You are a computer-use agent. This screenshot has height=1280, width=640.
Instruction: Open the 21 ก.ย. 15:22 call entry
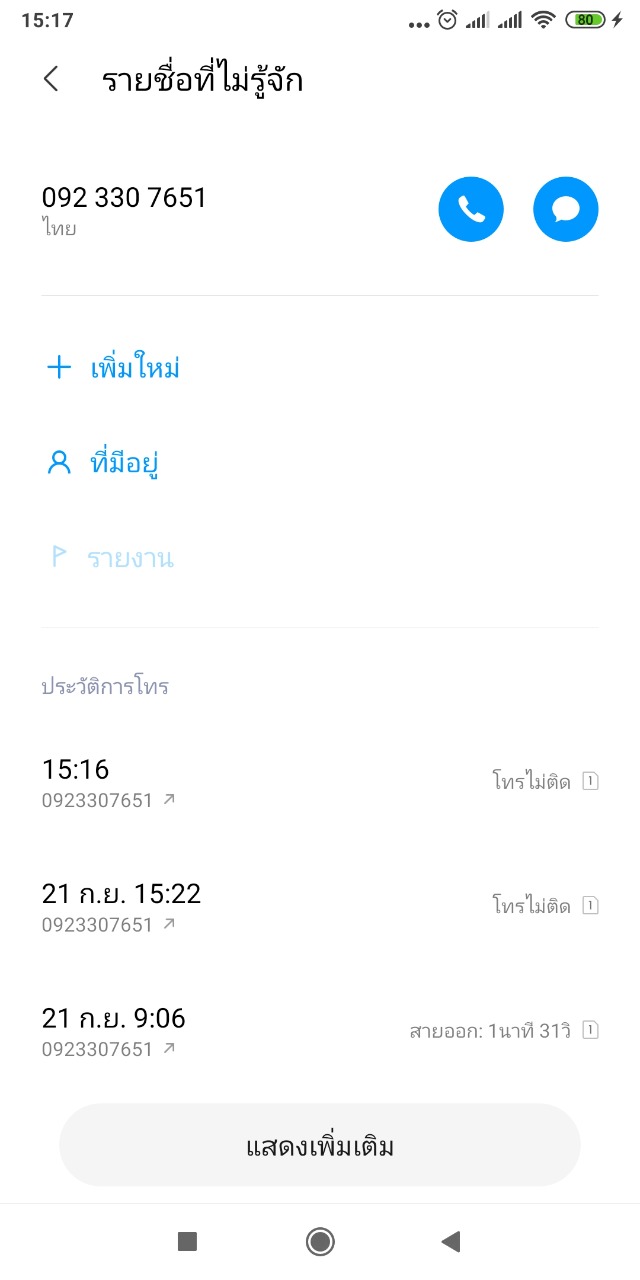(x=320, y=907)
